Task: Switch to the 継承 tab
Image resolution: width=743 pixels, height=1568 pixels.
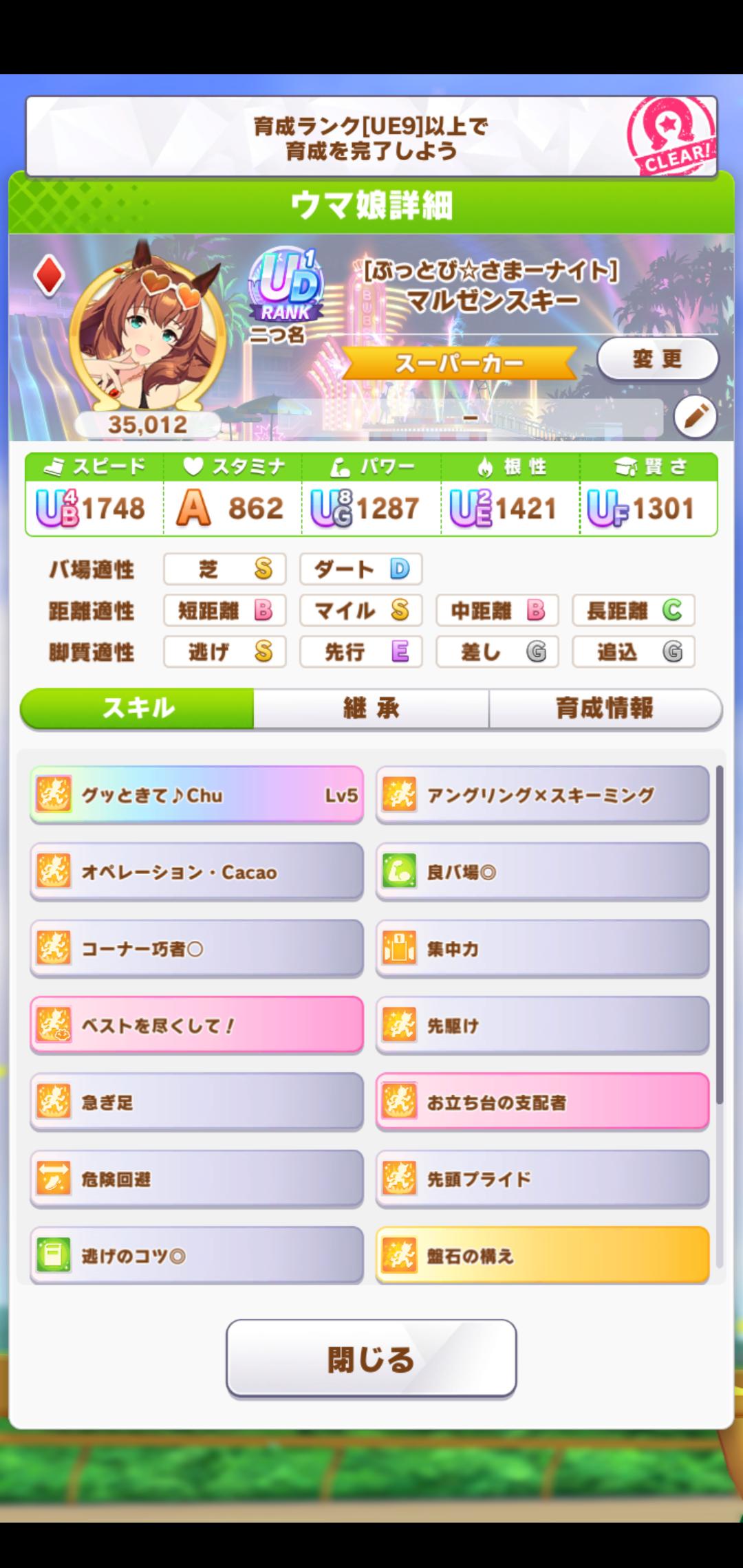Action: click(371, 708)
